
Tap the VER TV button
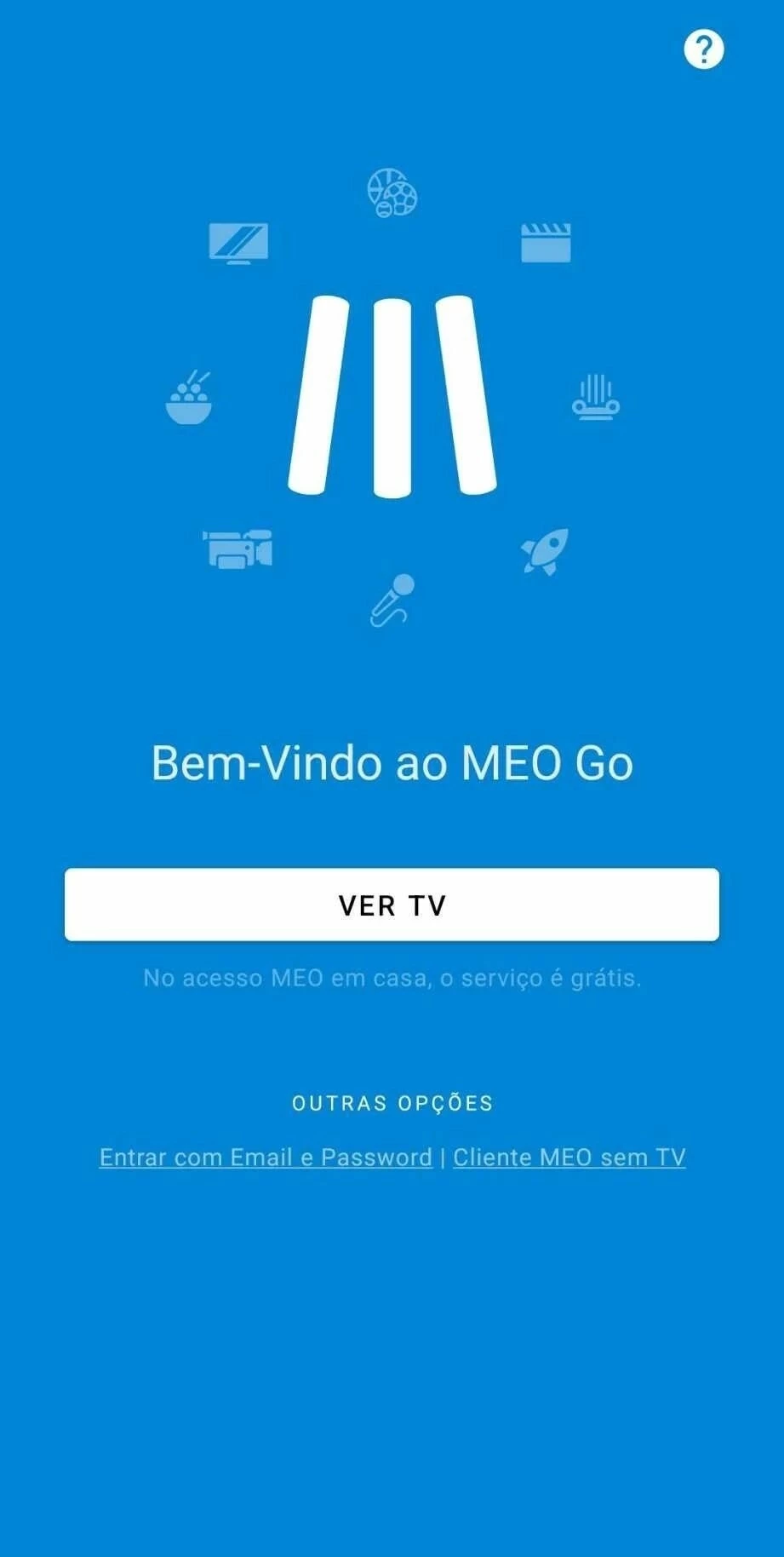pos(392,905)
